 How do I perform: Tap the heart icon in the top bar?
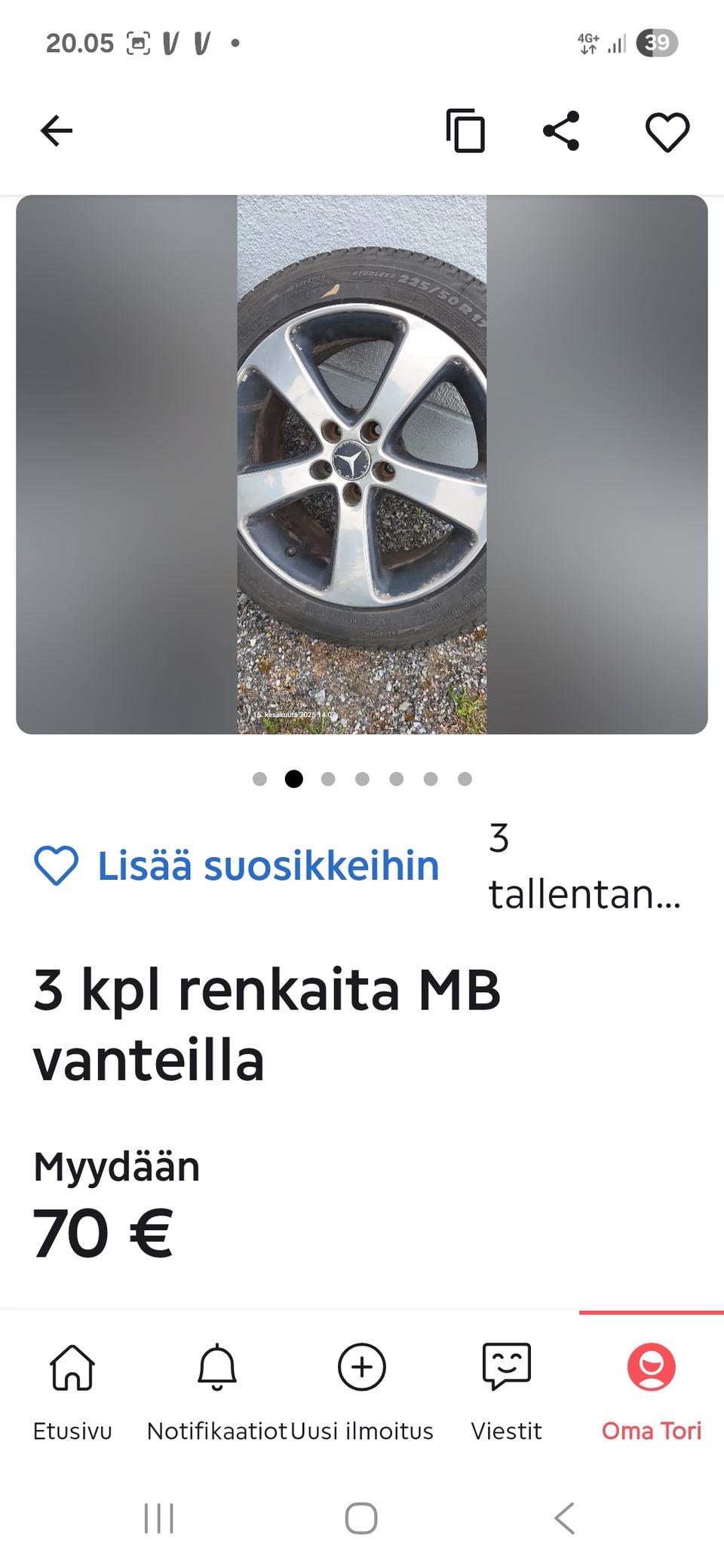click(x=667, y=132)
